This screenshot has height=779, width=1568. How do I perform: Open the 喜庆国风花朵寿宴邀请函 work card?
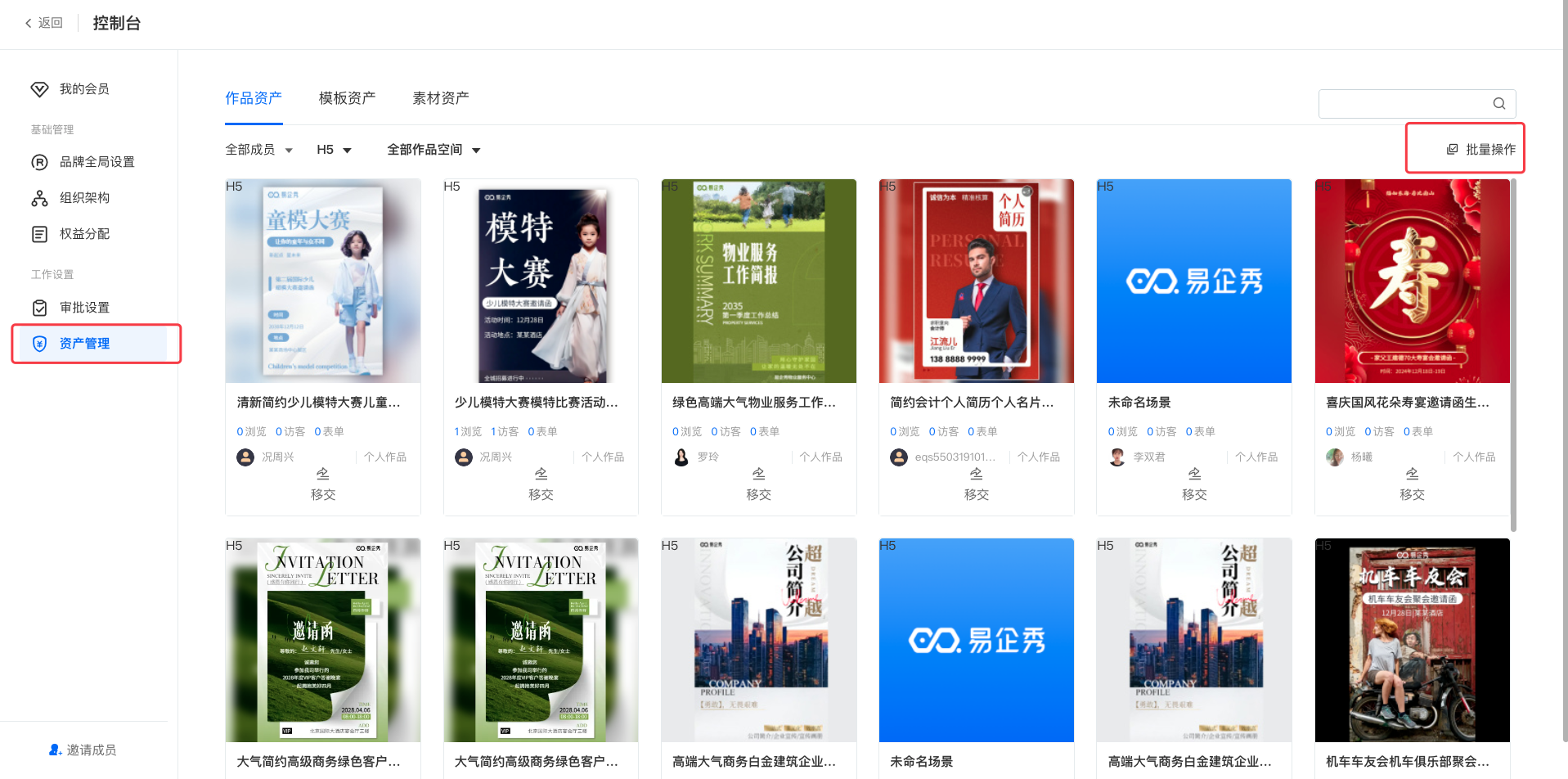[1412, 281]
